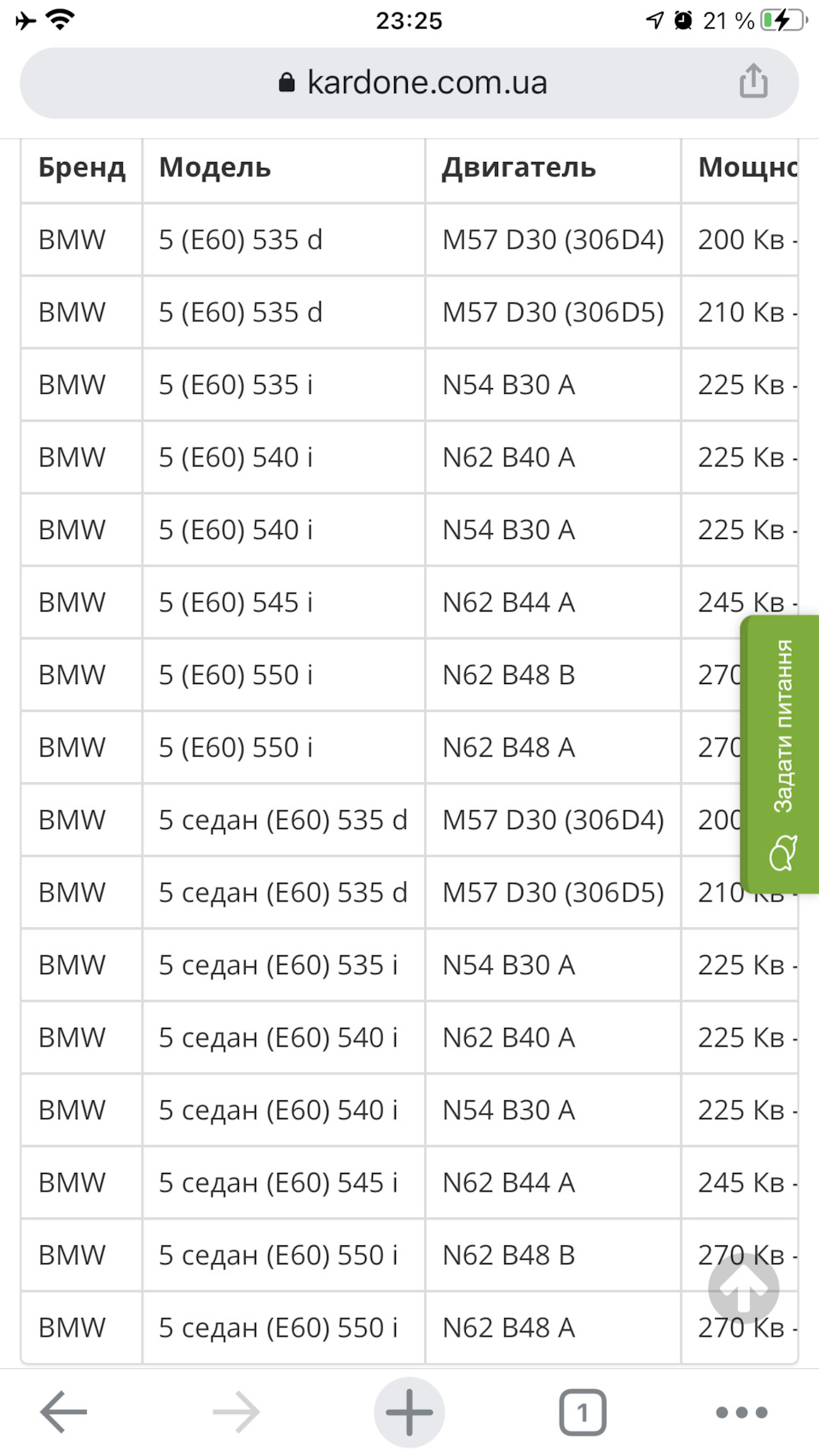819x1456 pixels.
Task: Tap the grayed forward arrow icon
Action: coord(235,1412)
